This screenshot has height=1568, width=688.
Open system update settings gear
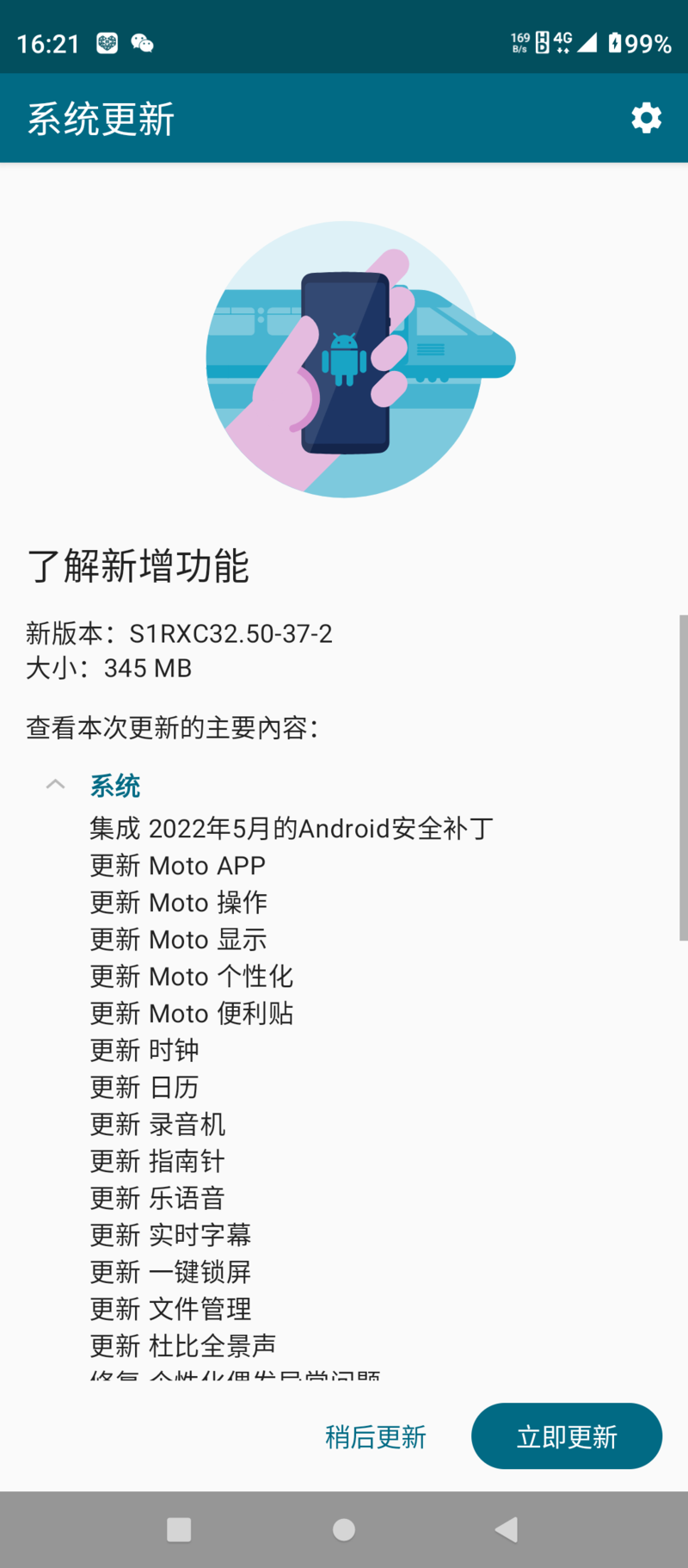[x=646, y=118]
